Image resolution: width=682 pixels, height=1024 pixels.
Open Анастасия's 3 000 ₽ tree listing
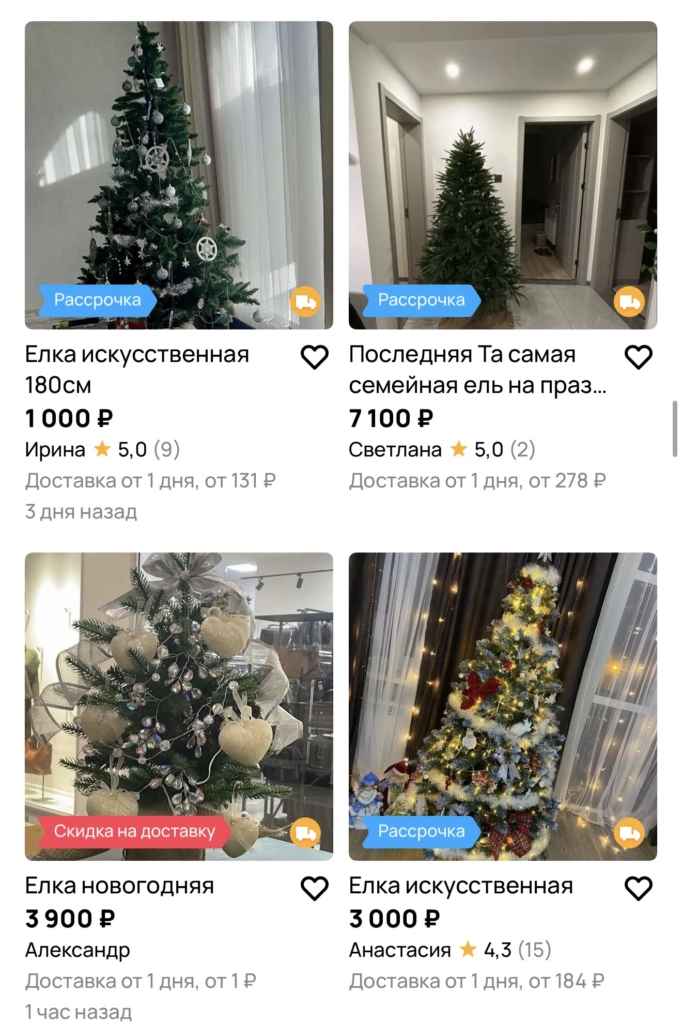502,706
